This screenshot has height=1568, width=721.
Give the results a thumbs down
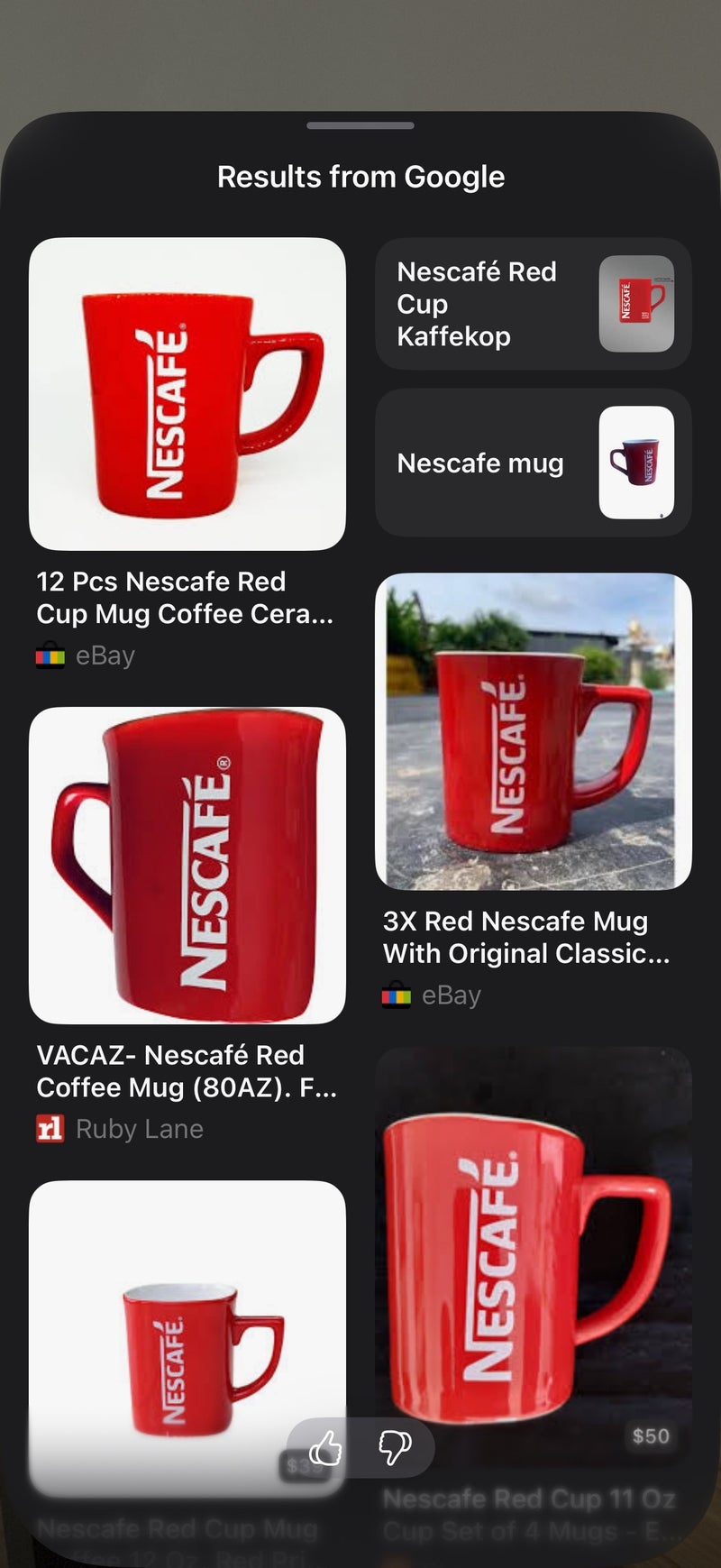395,1448
